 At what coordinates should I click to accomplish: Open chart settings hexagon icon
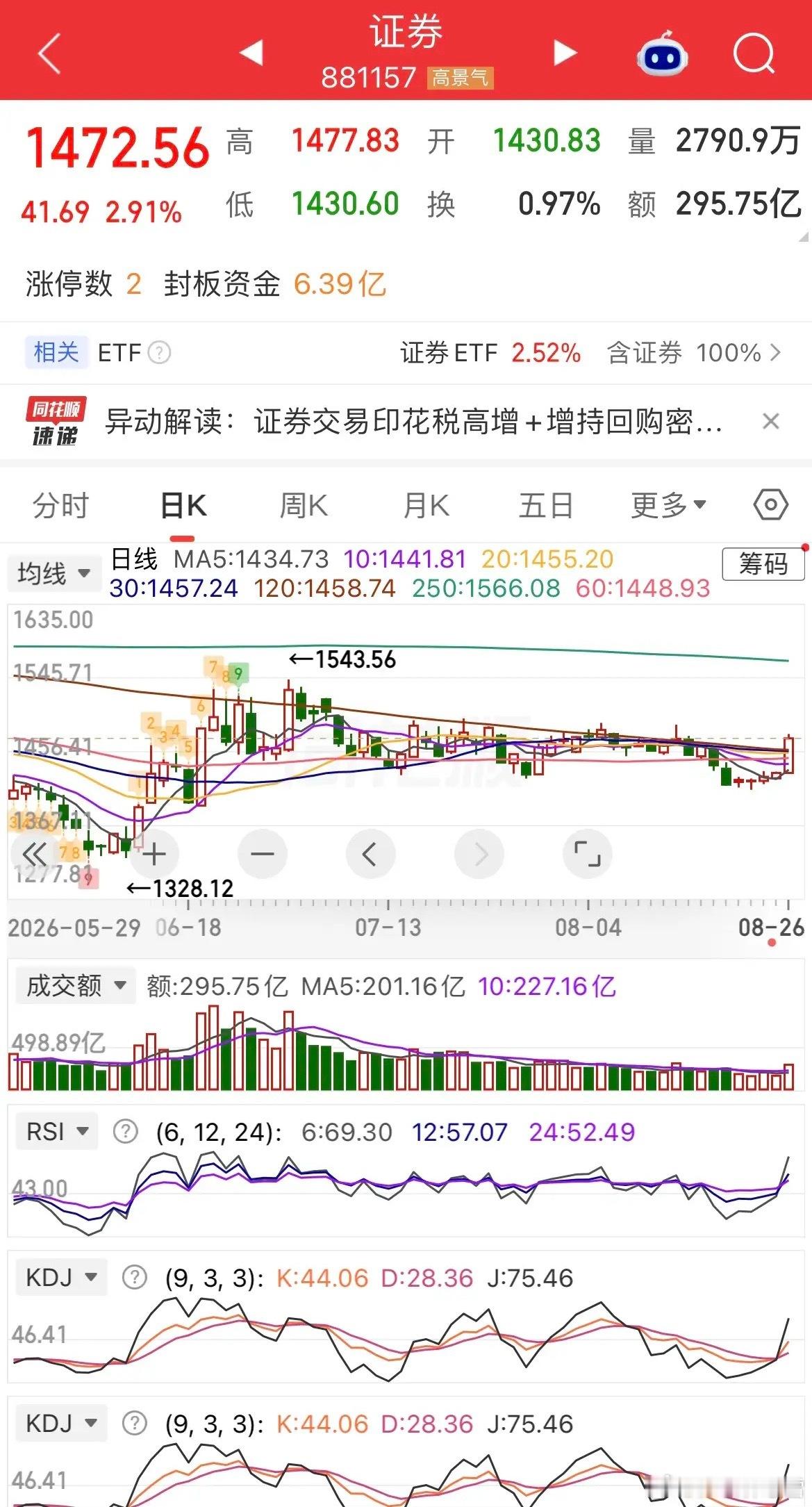tap(771, 504)
